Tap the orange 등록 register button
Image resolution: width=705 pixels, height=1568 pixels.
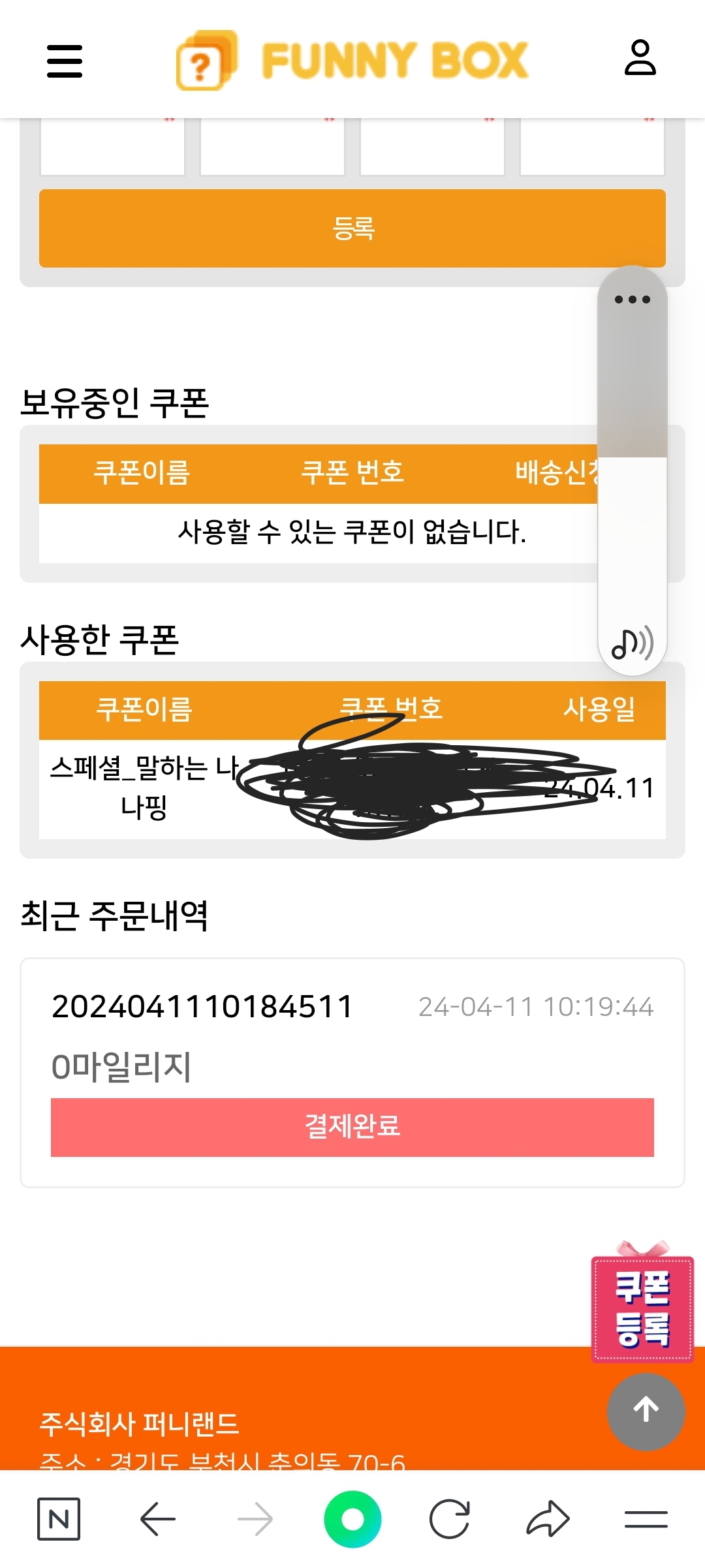click(352, 228)
